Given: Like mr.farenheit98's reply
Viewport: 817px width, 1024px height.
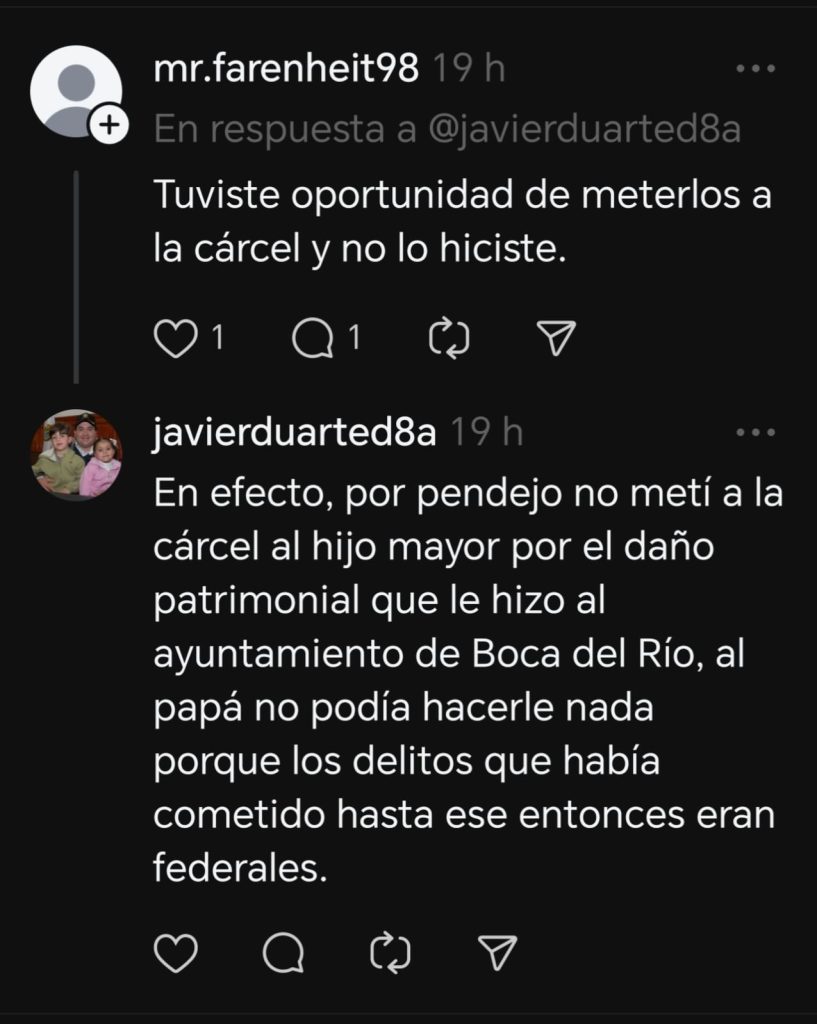Looking at the screenshot, I should 178,341.
